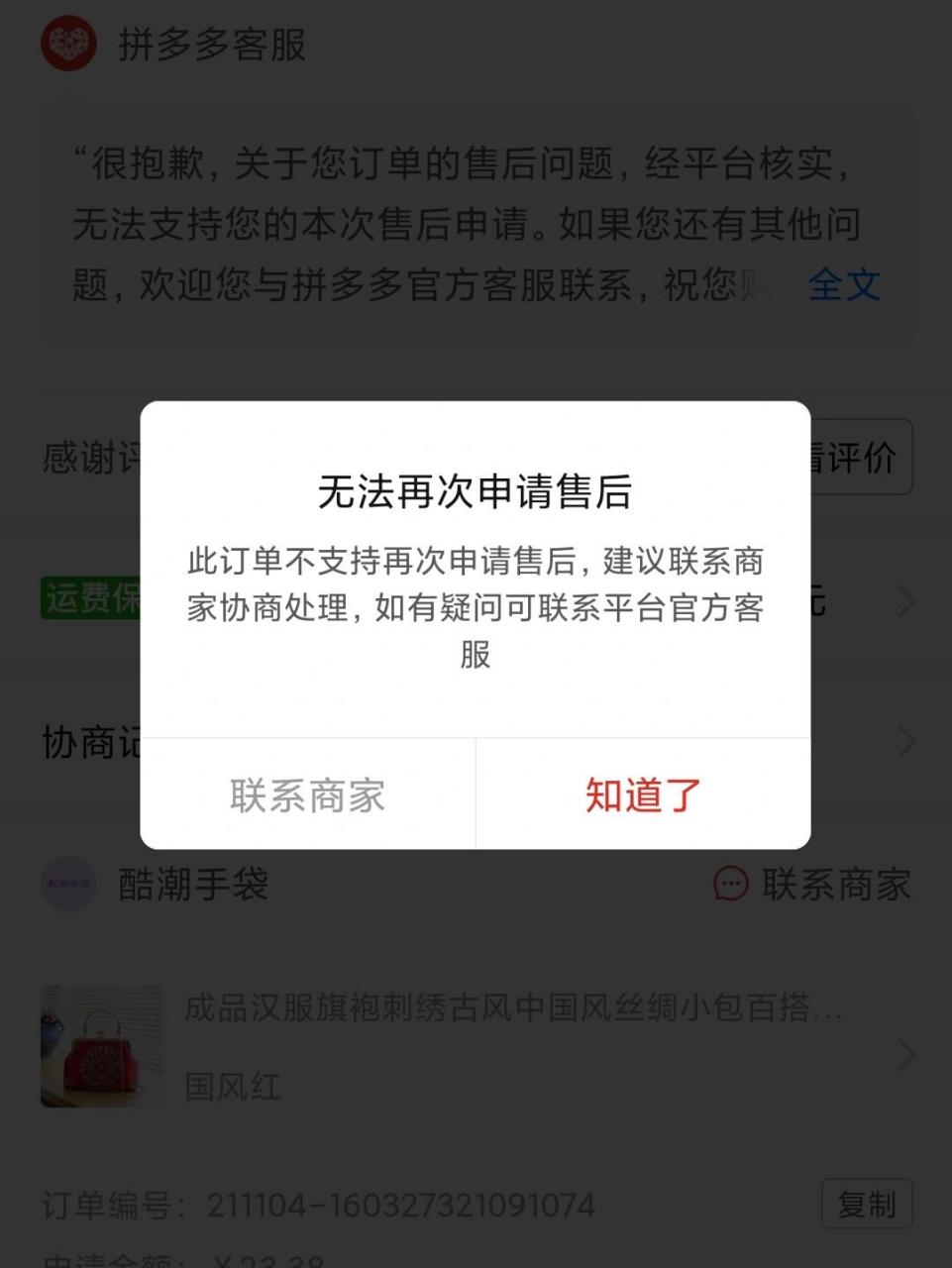Tap 知道了 to dismiss the dialog
The width and height of the screenshot is (952, 1268).
[x=643, y=794]
